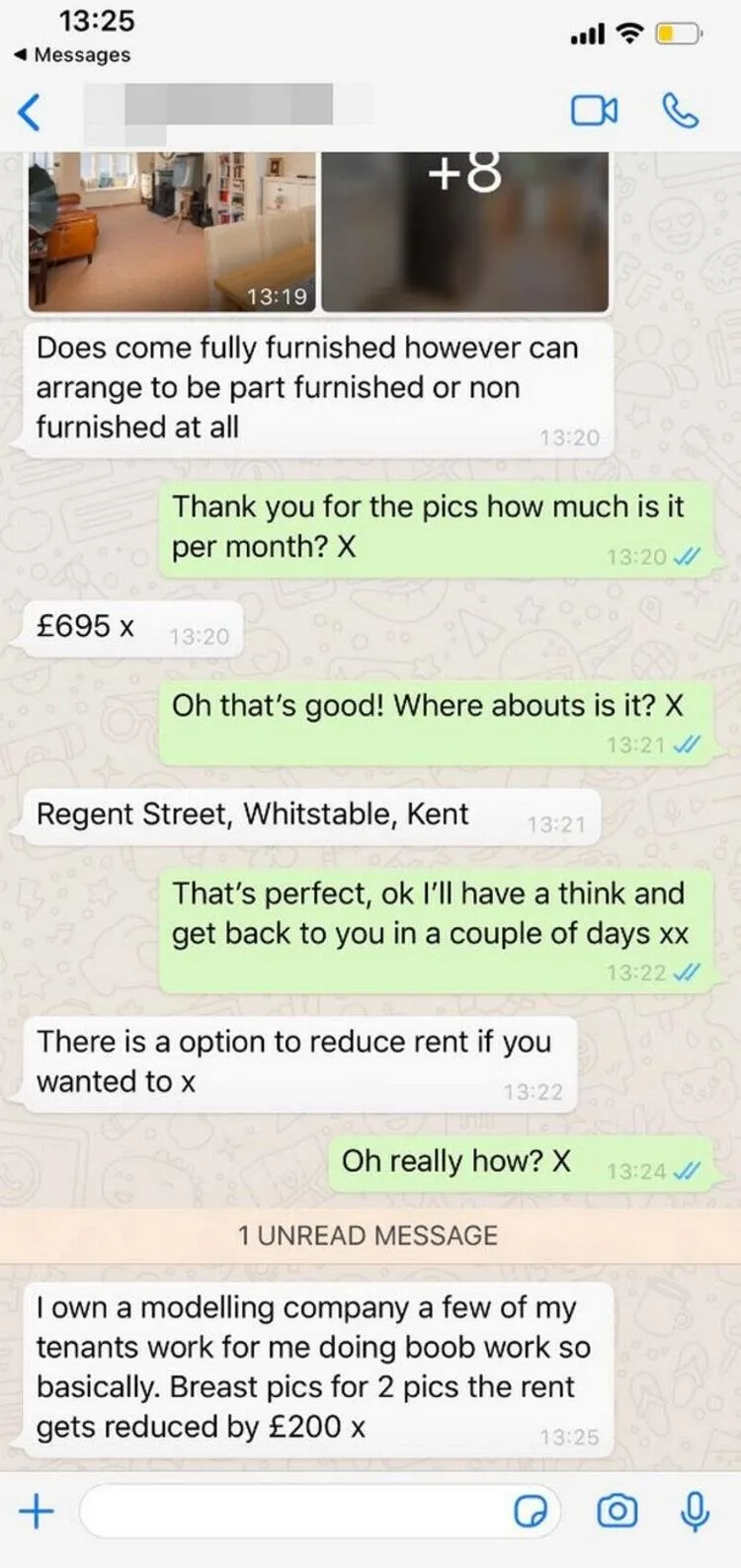Focus the message text field

coord(296,1511)
